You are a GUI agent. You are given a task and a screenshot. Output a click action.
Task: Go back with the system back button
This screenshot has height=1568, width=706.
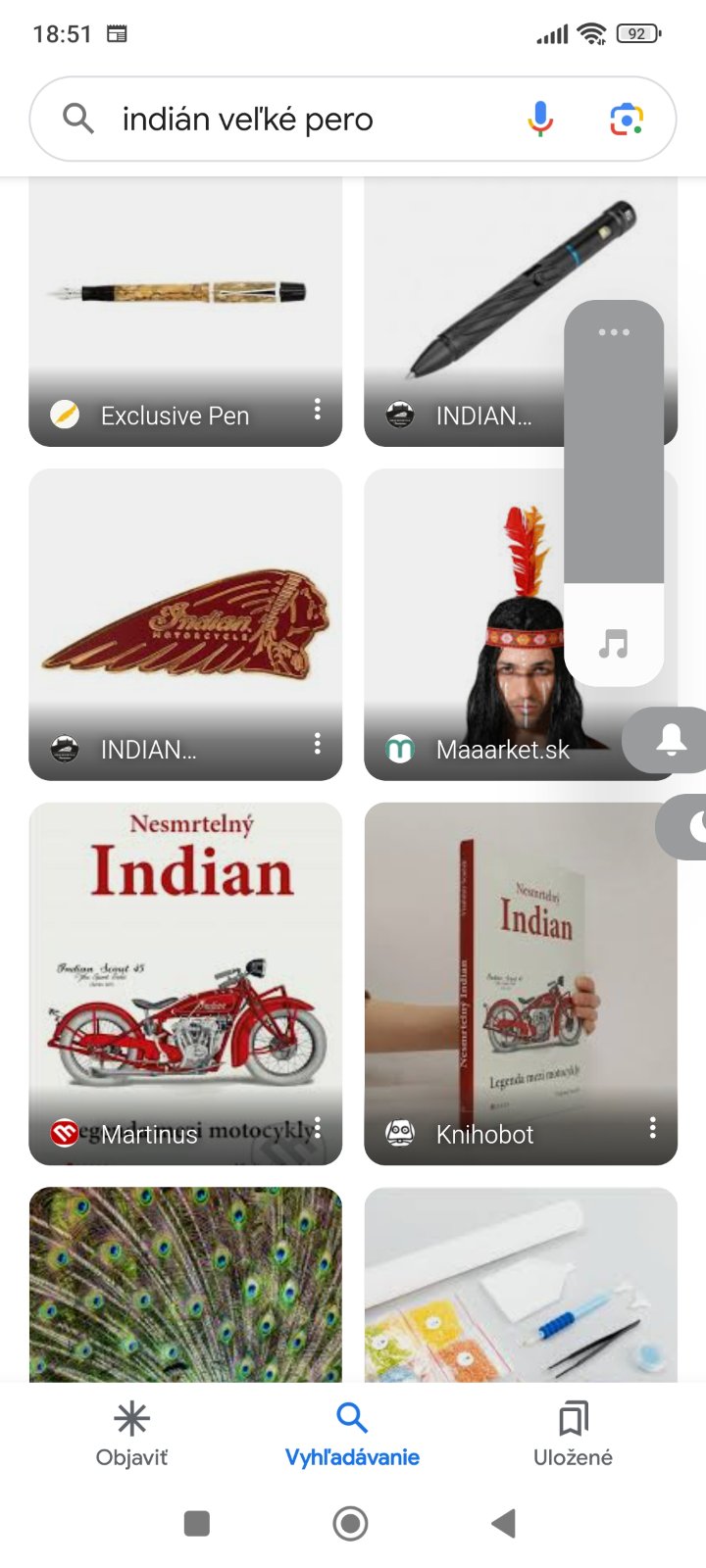tap(503, 1523)
